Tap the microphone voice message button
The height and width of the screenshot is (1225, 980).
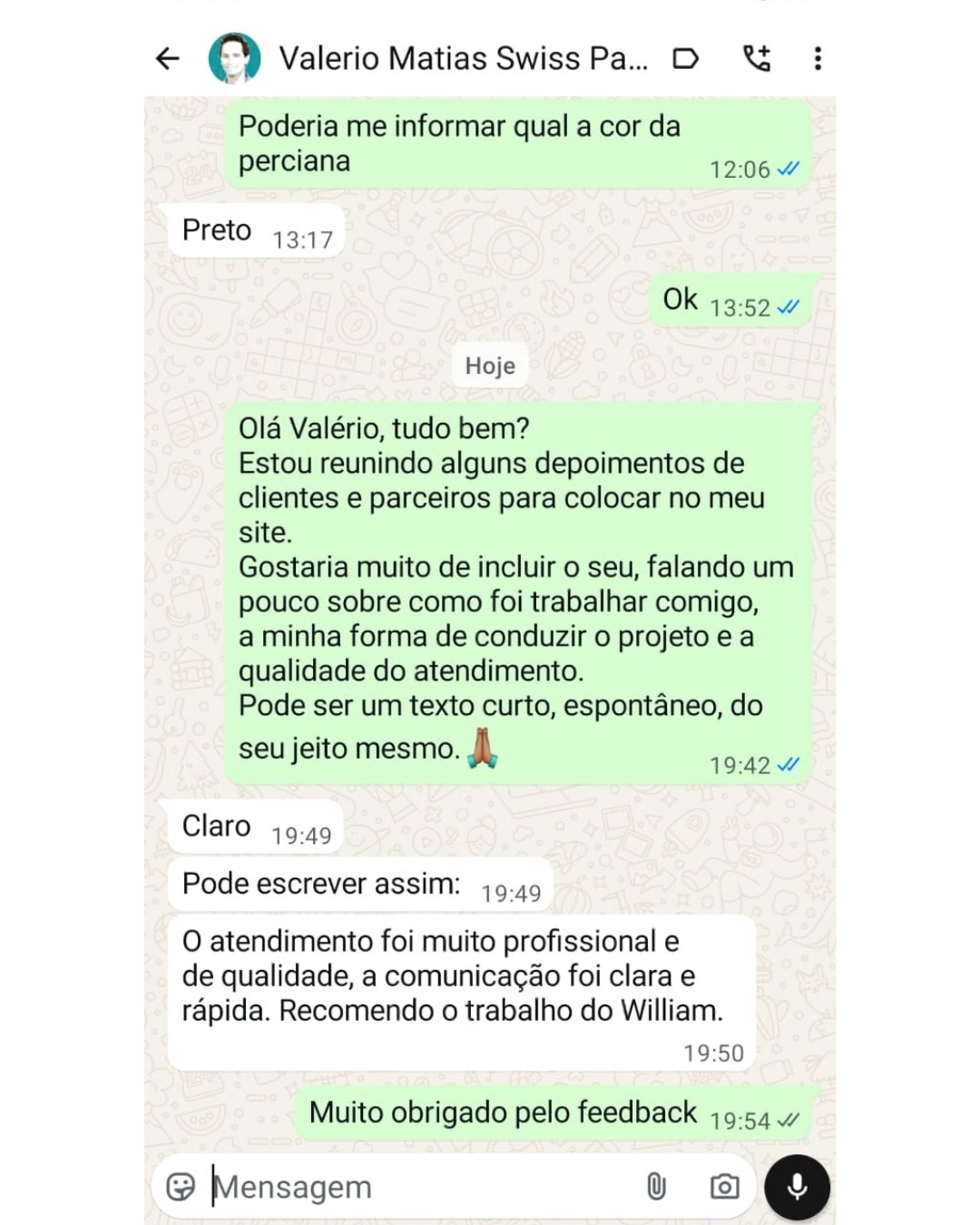coord(797,1186)
